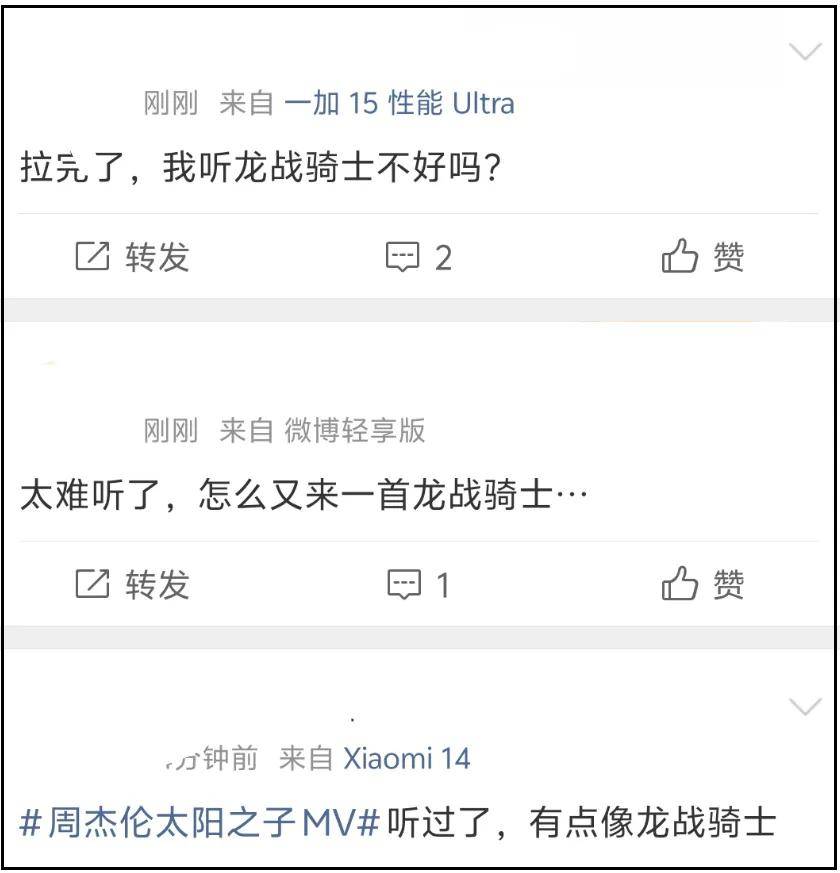
Task: Open the 2 comments on the 拉完了 post
Action: 419,258
